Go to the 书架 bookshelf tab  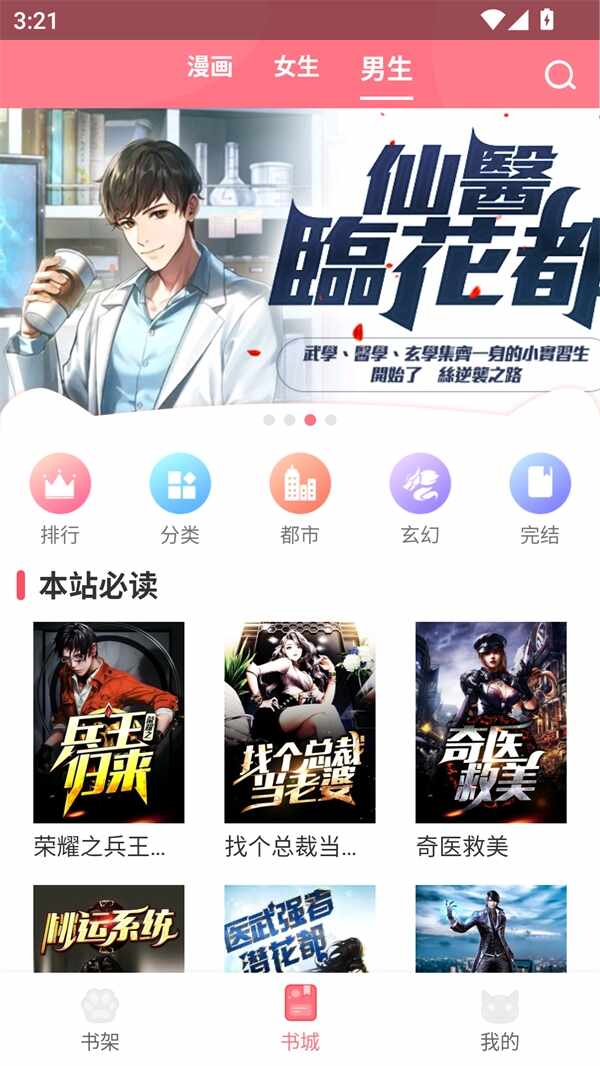100,1020
